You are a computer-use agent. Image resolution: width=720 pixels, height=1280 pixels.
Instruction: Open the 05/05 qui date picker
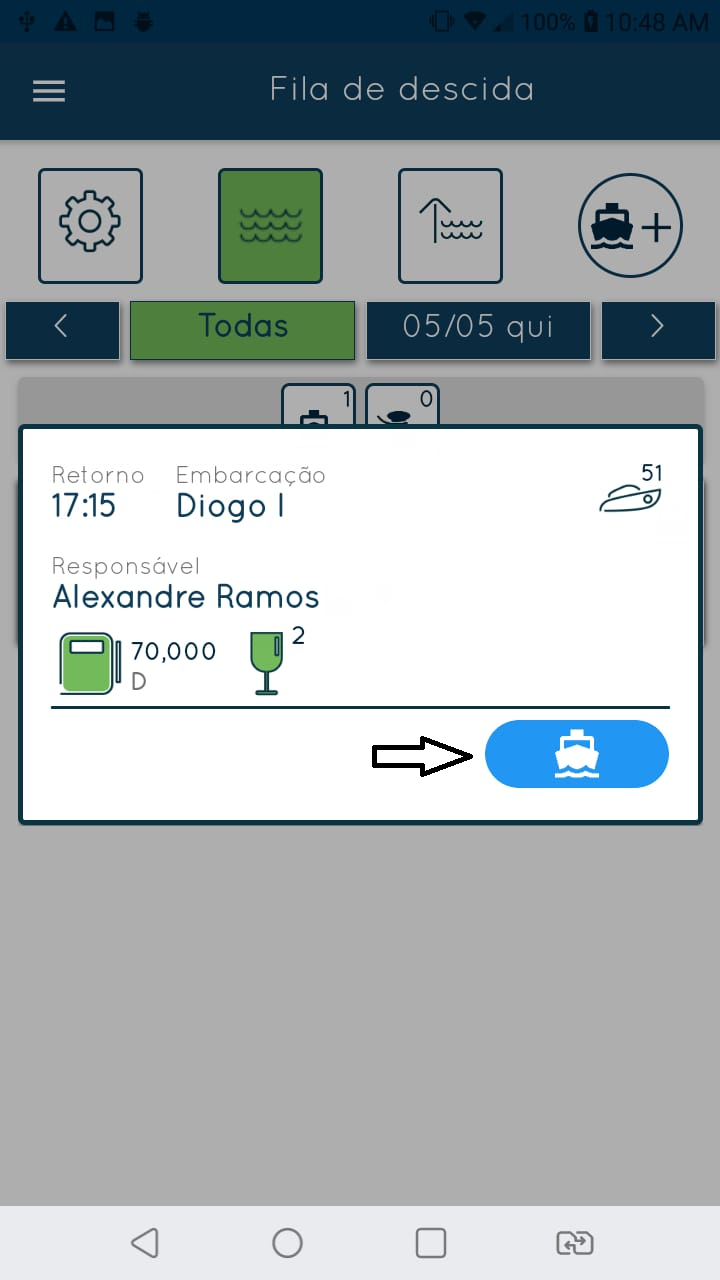(x=477, y=329)
